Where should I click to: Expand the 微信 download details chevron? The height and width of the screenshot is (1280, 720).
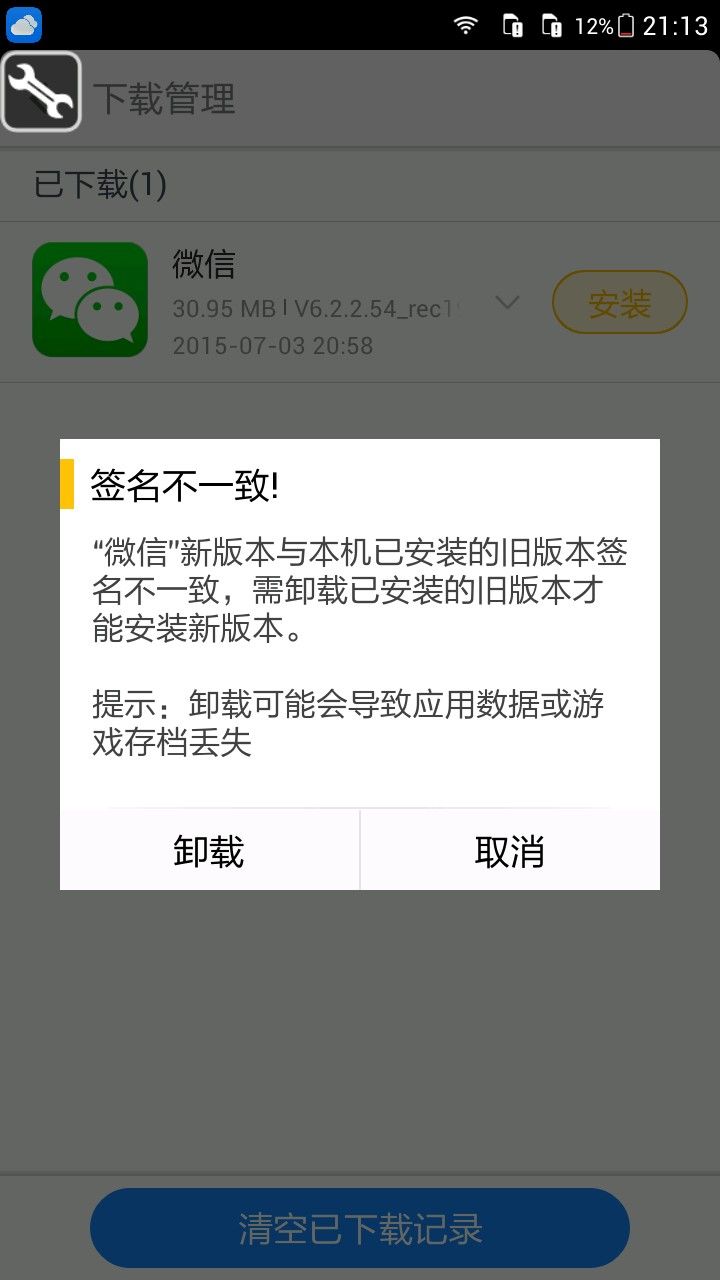point(508,303)
